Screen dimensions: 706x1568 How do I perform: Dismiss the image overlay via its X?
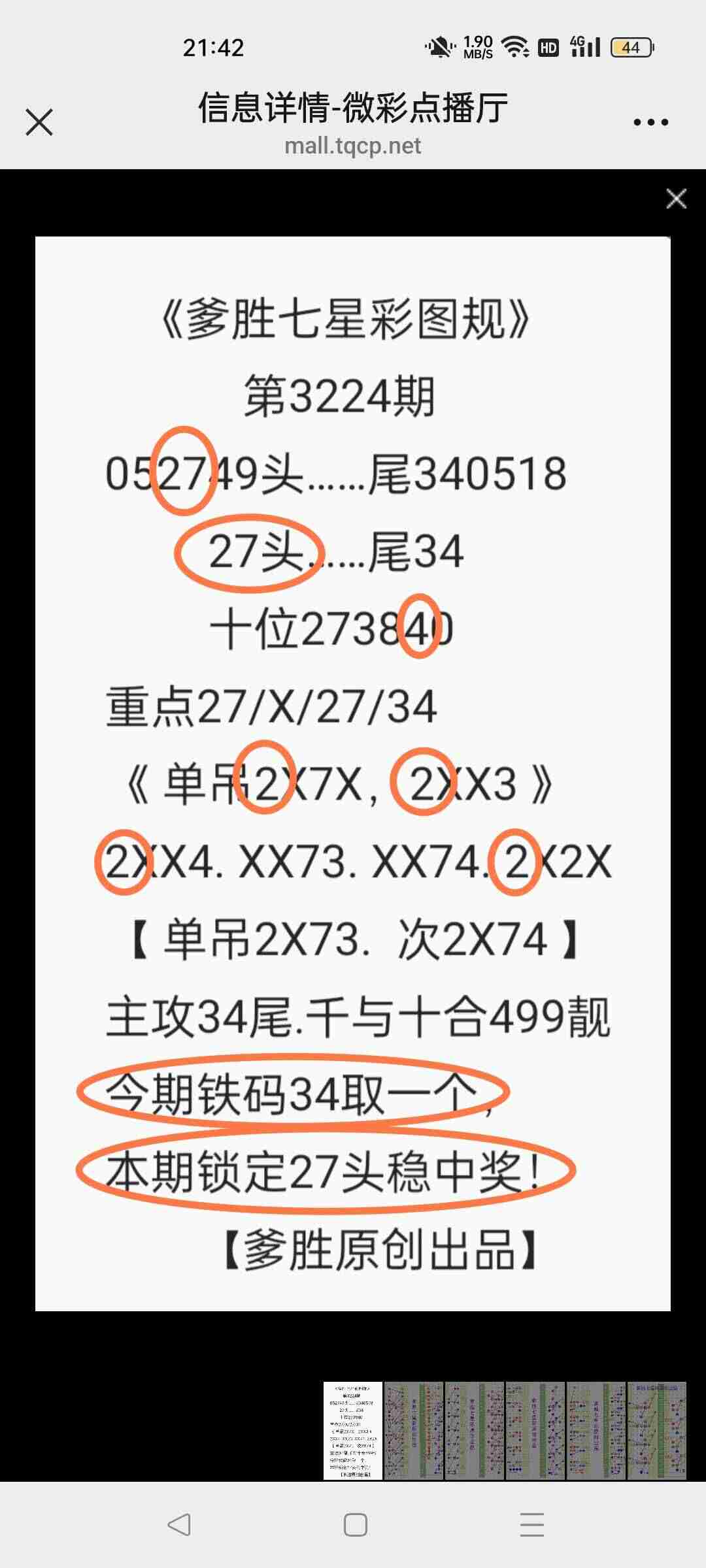point(676,199)
